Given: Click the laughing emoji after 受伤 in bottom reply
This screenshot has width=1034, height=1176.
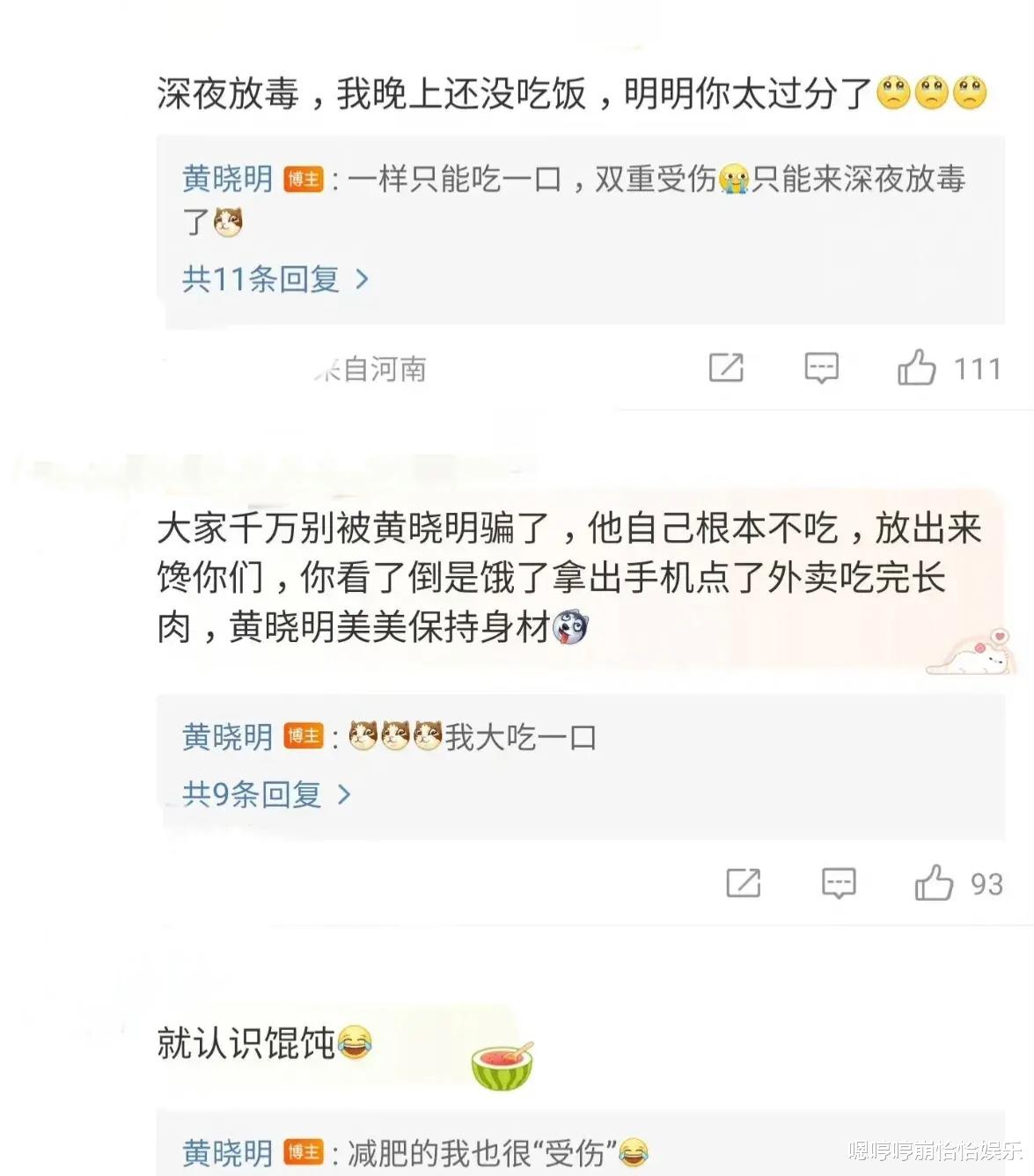Looking at the screenshot, I should [635, 1154].
